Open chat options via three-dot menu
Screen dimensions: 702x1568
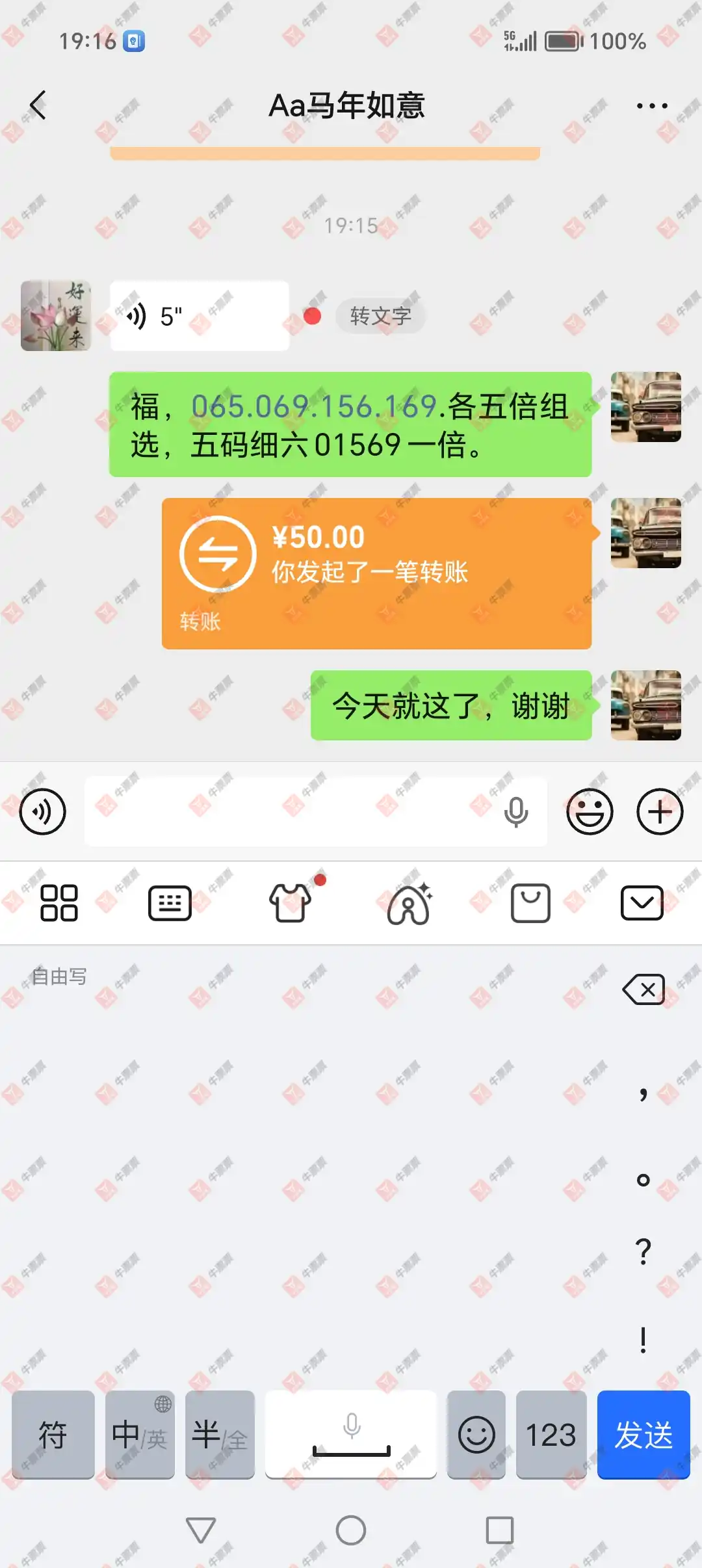point(651,105)
